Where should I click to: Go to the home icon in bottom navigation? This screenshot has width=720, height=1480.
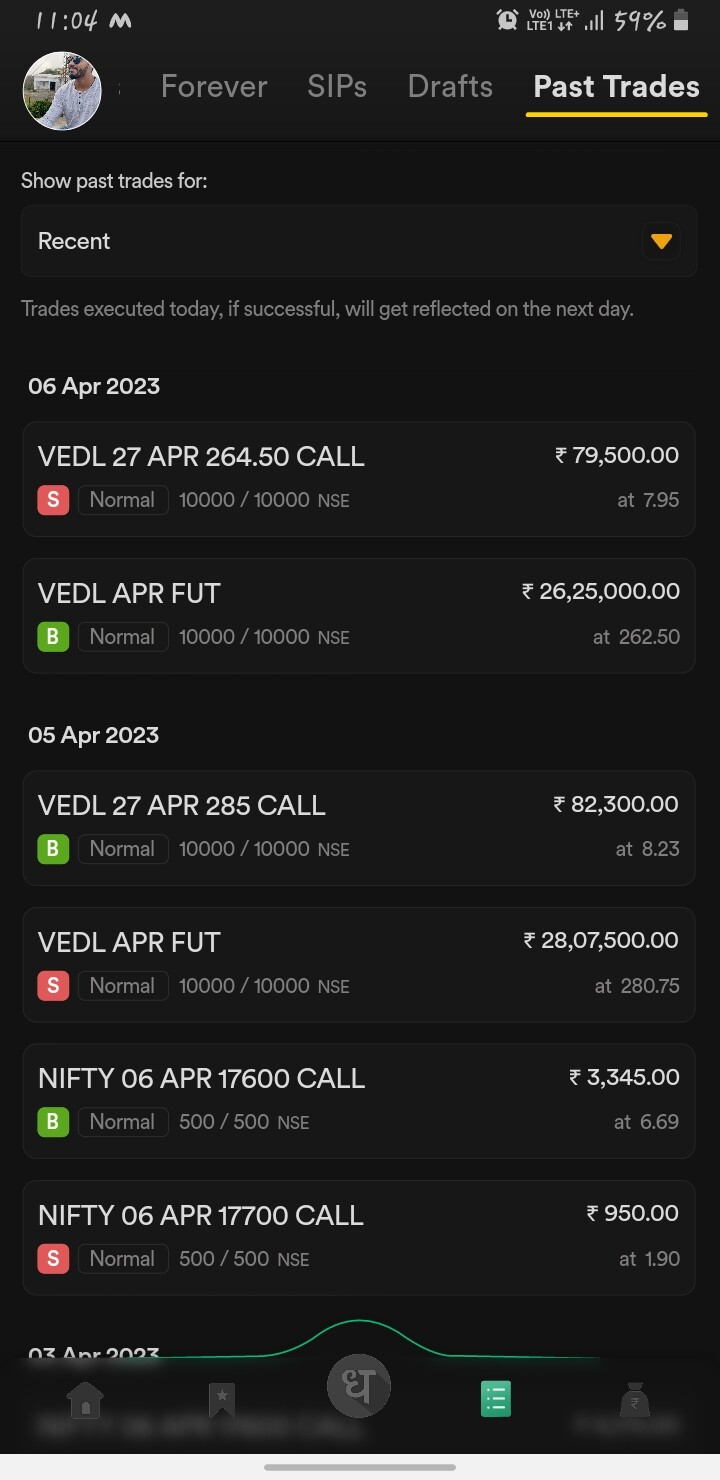tap(85, 1400)
